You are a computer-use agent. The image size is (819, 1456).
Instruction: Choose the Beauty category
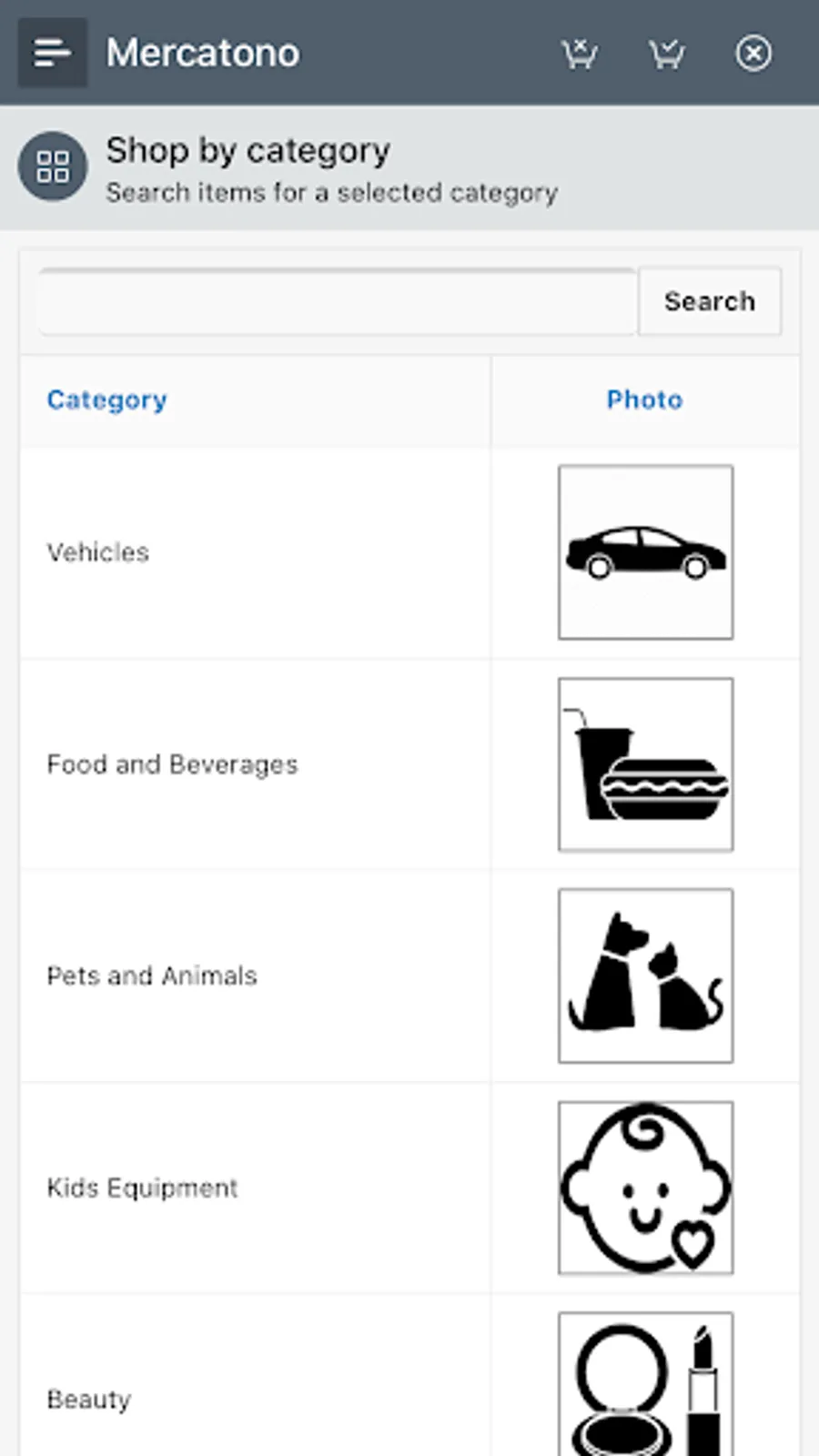(x=89, y=1400)
